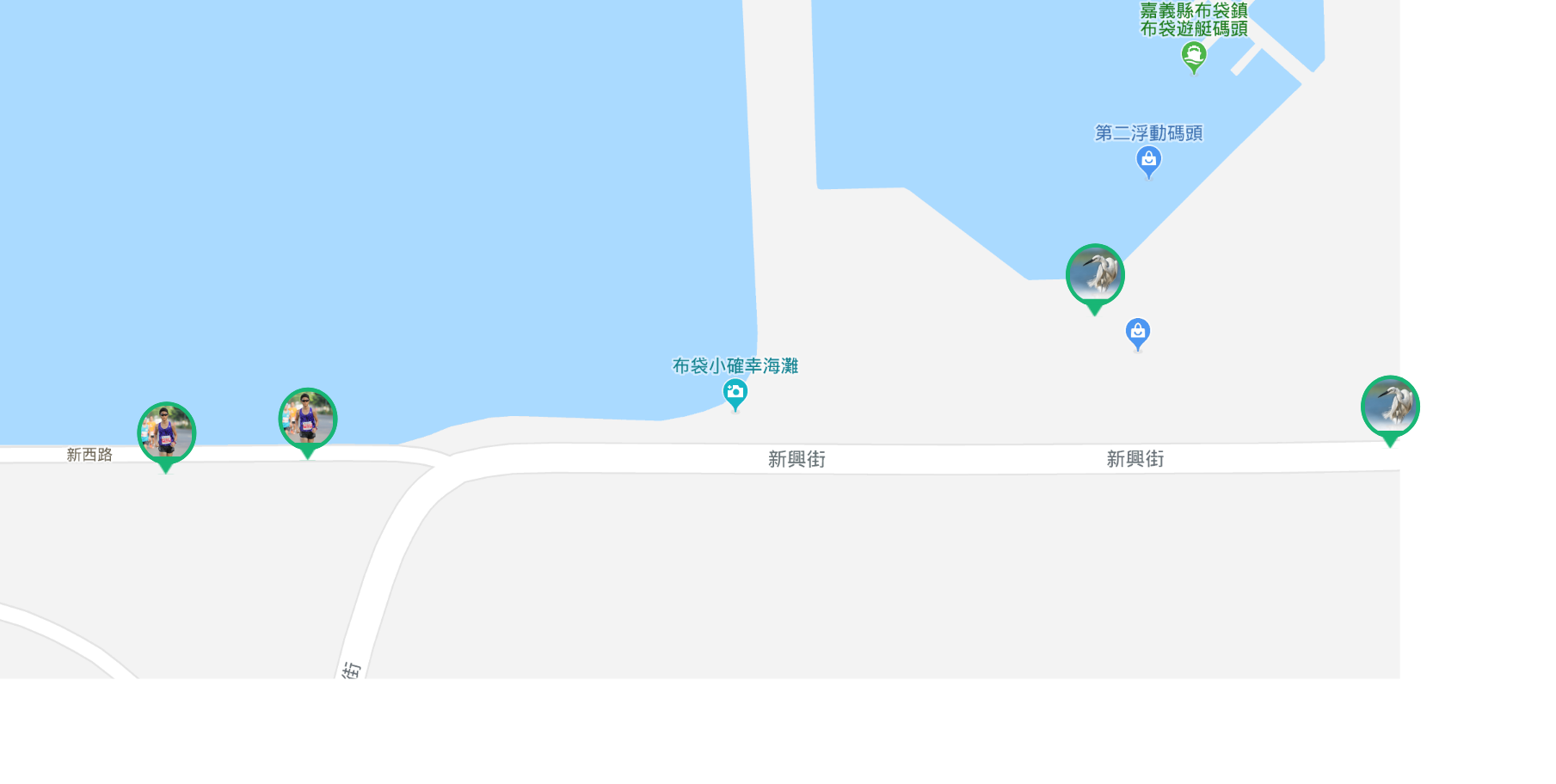Screen dimensions: 1556x784
Task: Open runner photo marker beside 新西路 label
Action: (x=167, y=432)
